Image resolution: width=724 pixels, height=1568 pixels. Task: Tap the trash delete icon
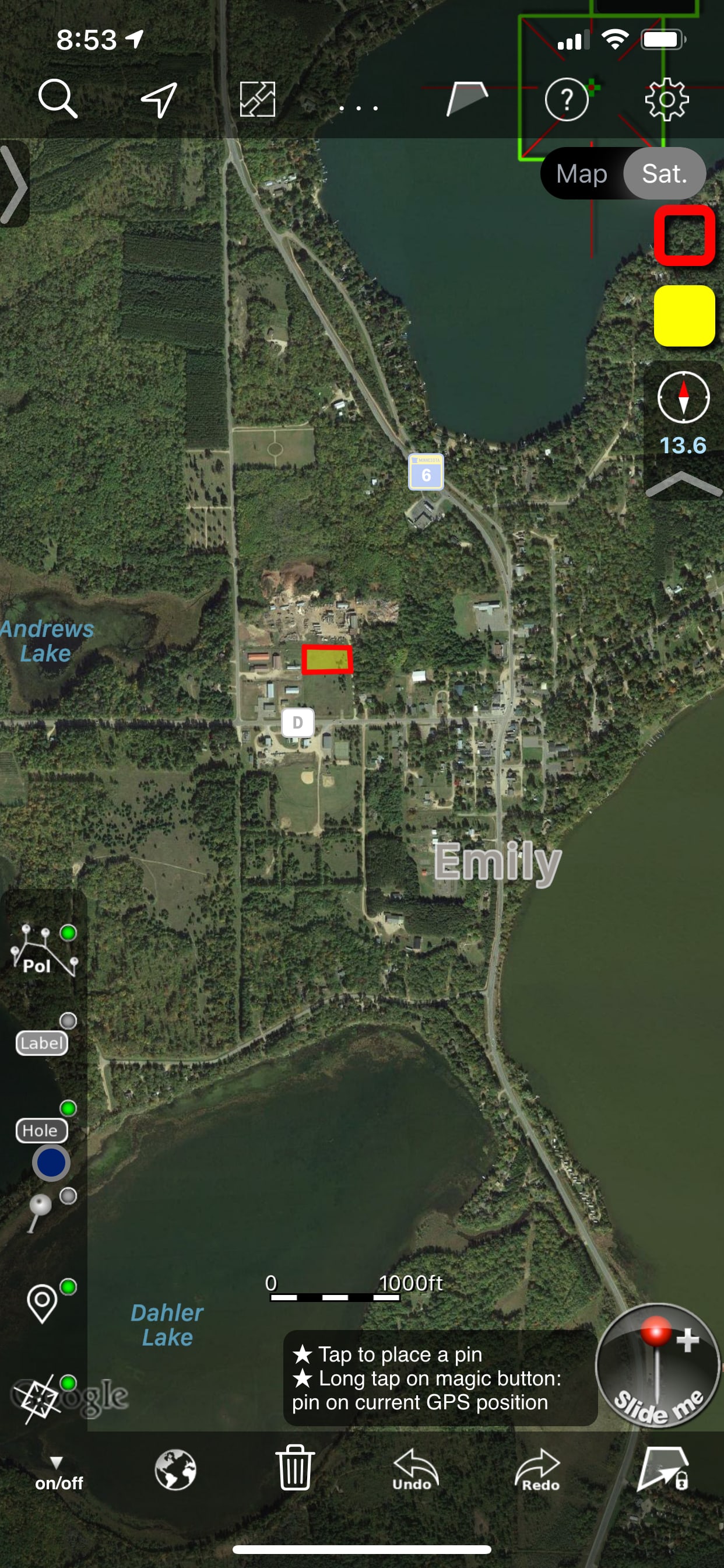(x=295, y=1468)
